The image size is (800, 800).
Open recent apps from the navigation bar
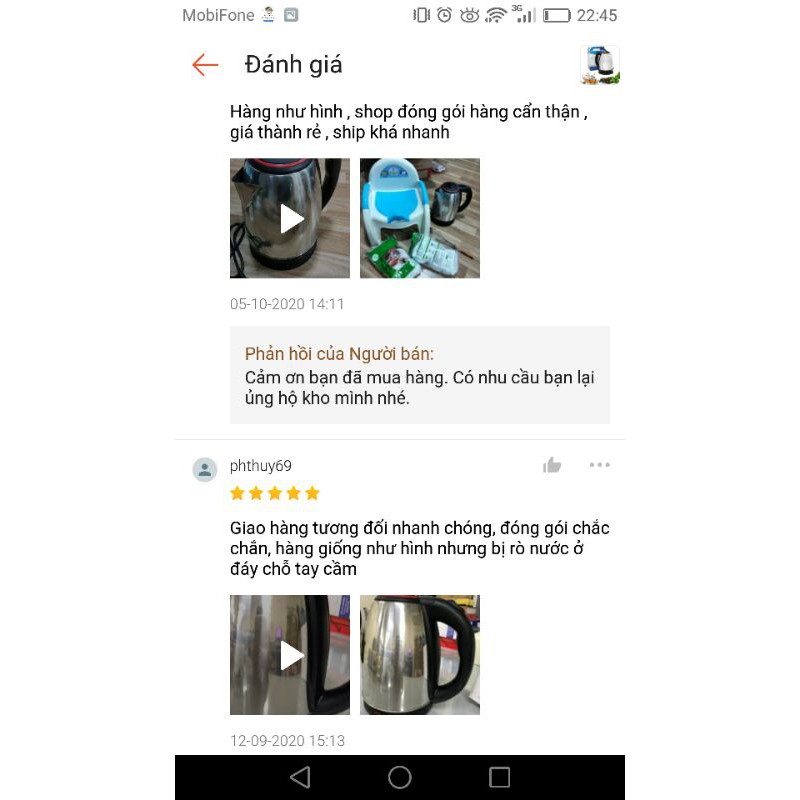[x=500, y=777]
